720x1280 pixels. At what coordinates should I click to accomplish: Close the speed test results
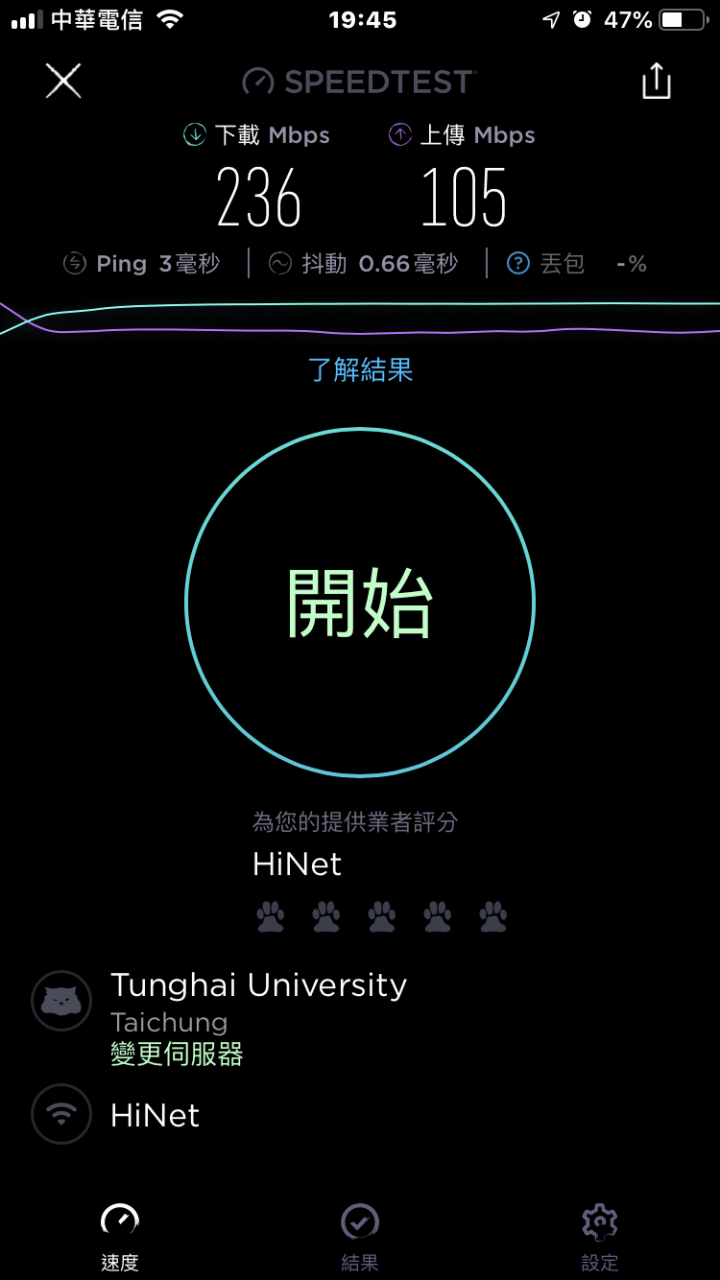(63, 81)
